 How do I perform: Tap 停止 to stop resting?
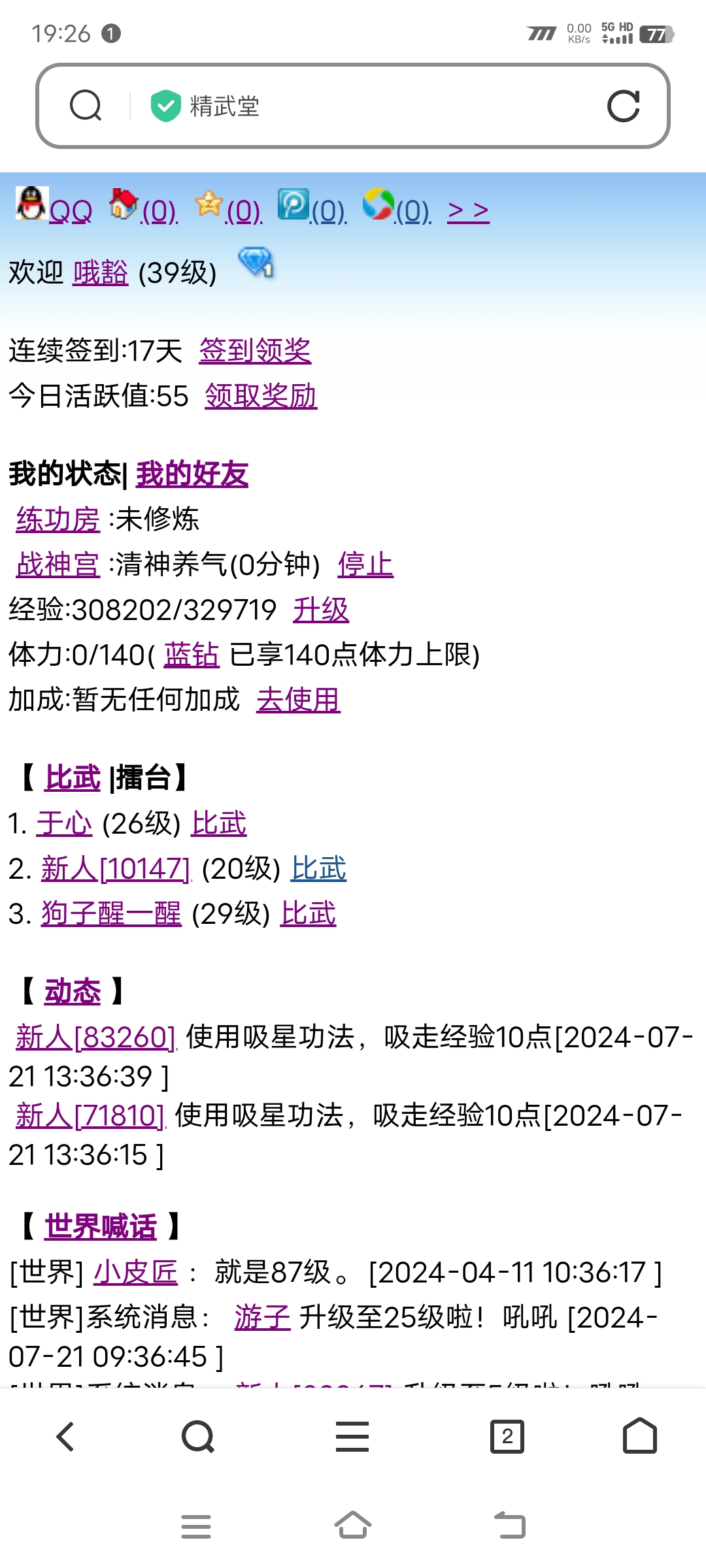click(x=365, y=565)
